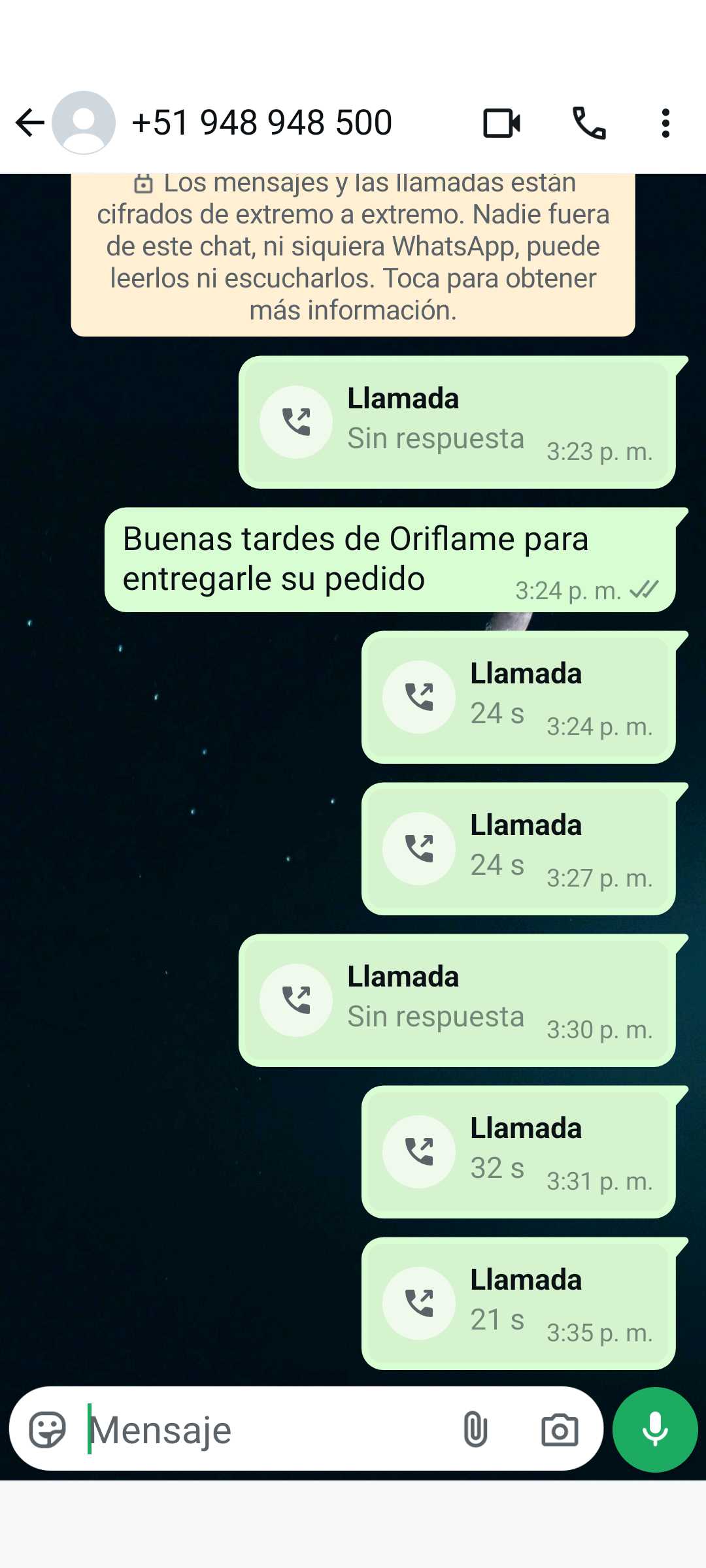The height and width of the screenshot is (1568, 706).
Task: Tap the unanswered call at 3:23 p. m.
Action: coord(456,422)
